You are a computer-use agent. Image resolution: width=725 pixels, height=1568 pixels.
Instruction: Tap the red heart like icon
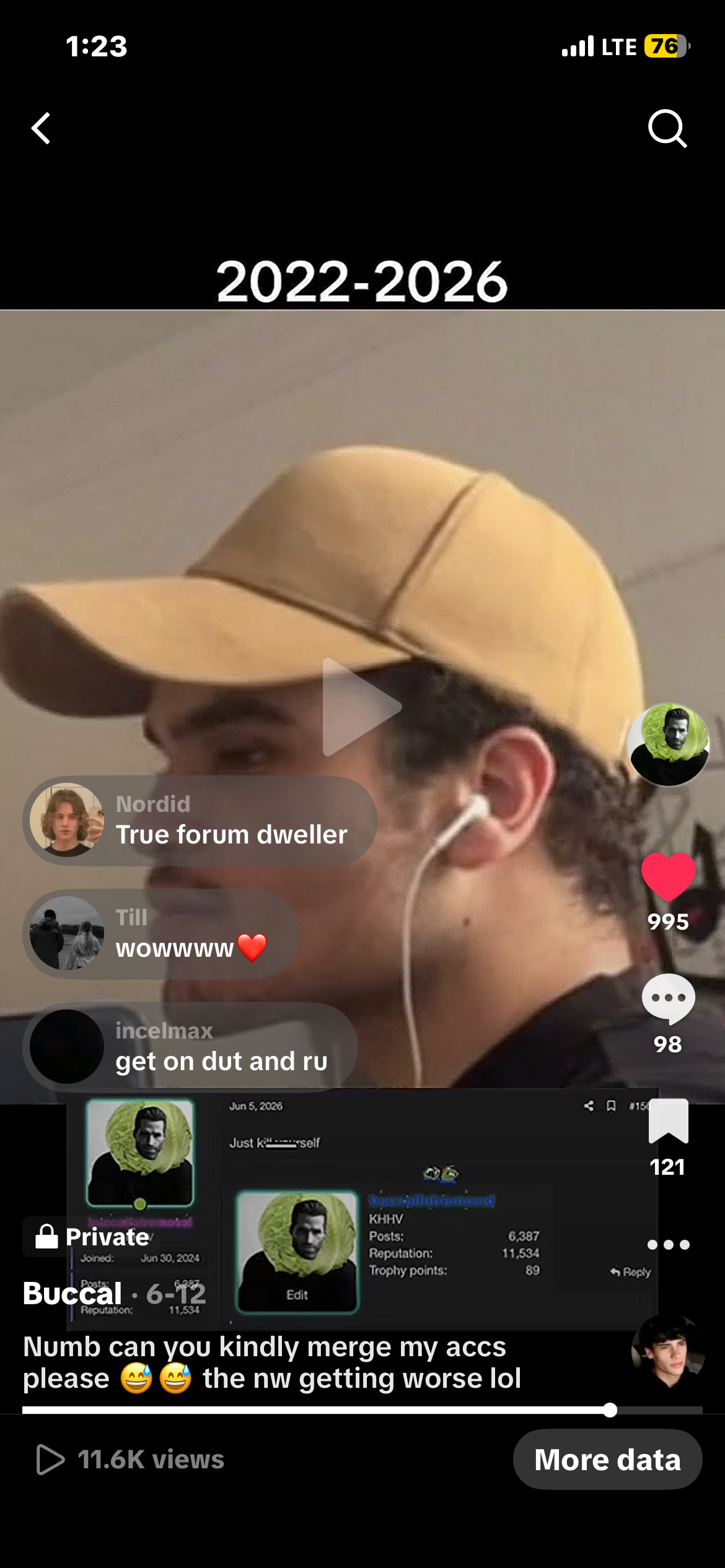point(668,877)
